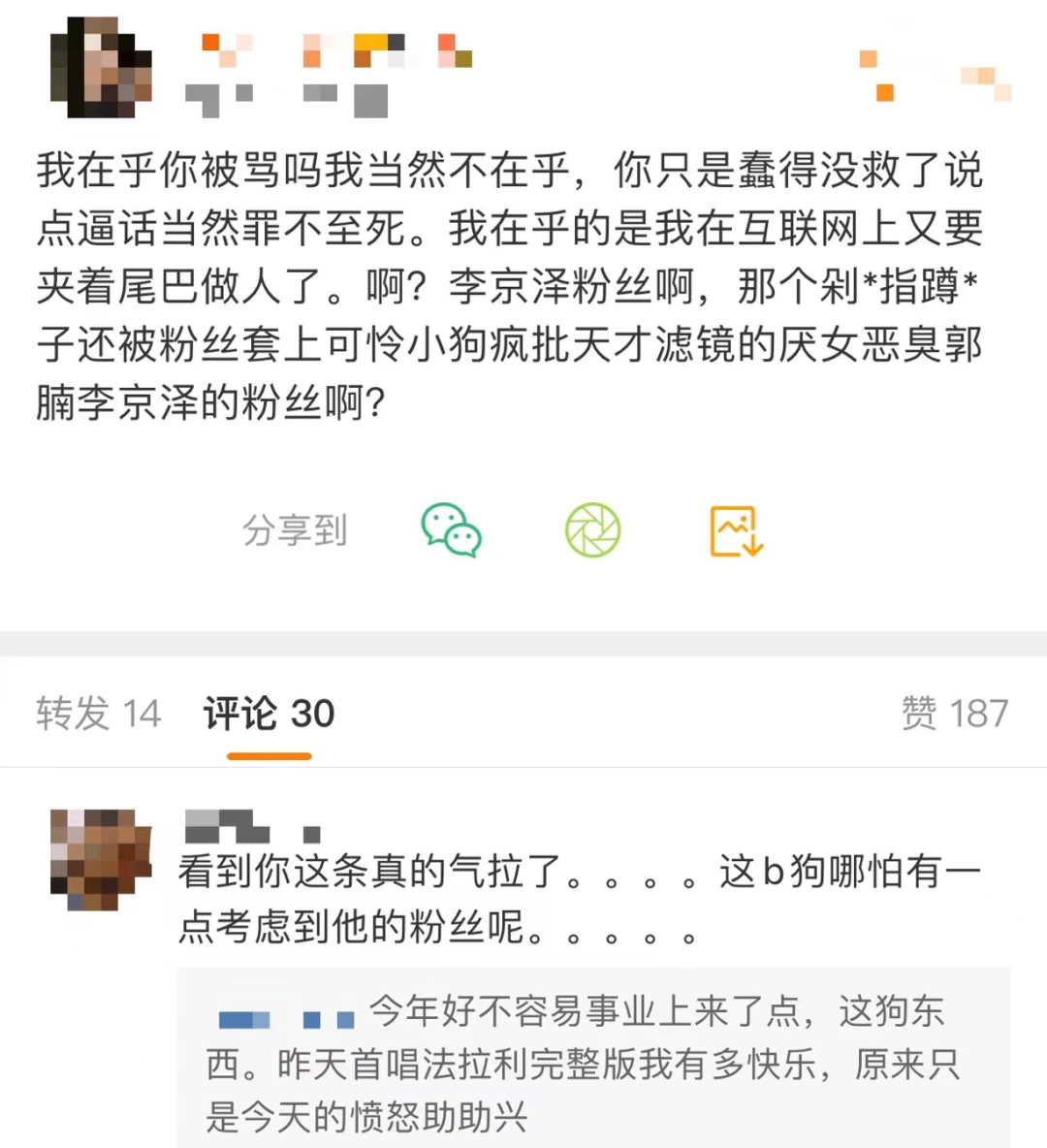
Task: Open the comment starting with 看到你这条真的气拉了
Action: pyautogui.click(x=543, y=897)
